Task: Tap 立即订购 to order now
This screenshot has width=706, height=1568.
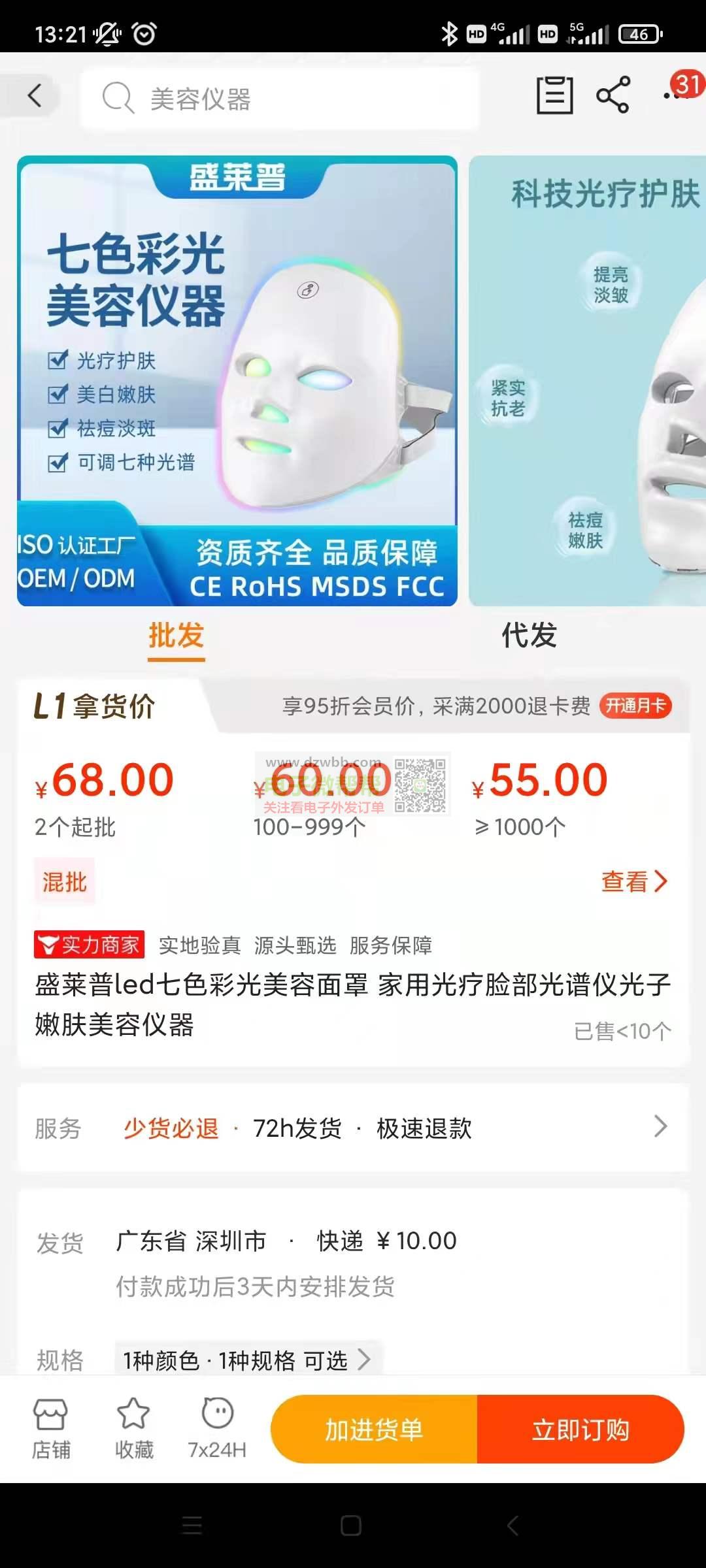Action: click(580, 1429)
